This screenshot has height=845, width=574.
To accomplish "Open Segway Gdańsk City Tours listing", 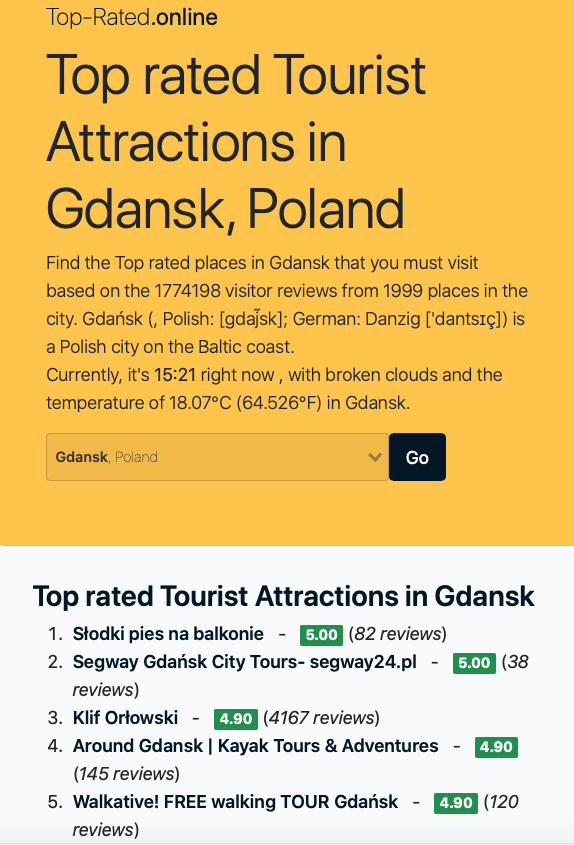I will point(245,662).
